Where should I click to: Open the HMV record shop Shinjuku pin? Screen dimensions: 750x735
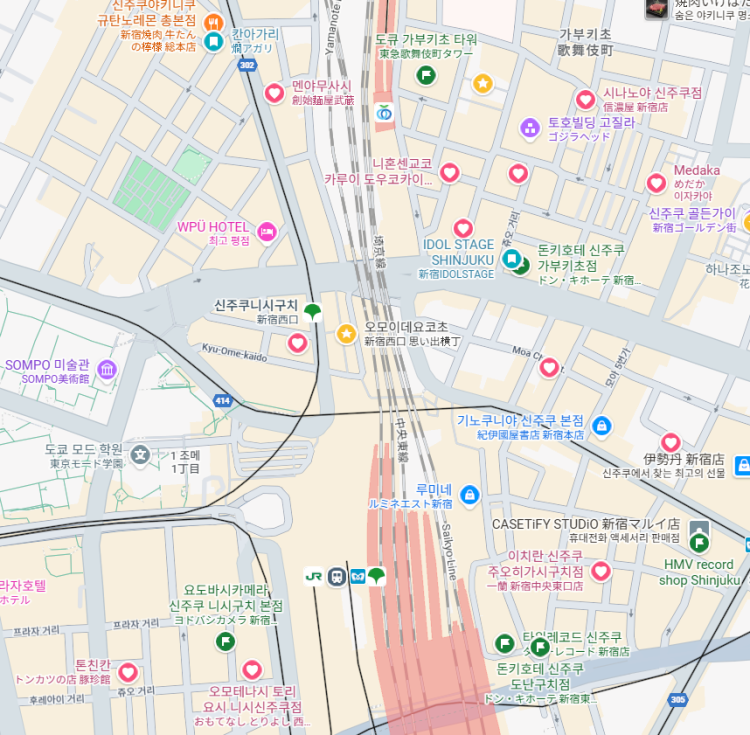click(699, 543)
